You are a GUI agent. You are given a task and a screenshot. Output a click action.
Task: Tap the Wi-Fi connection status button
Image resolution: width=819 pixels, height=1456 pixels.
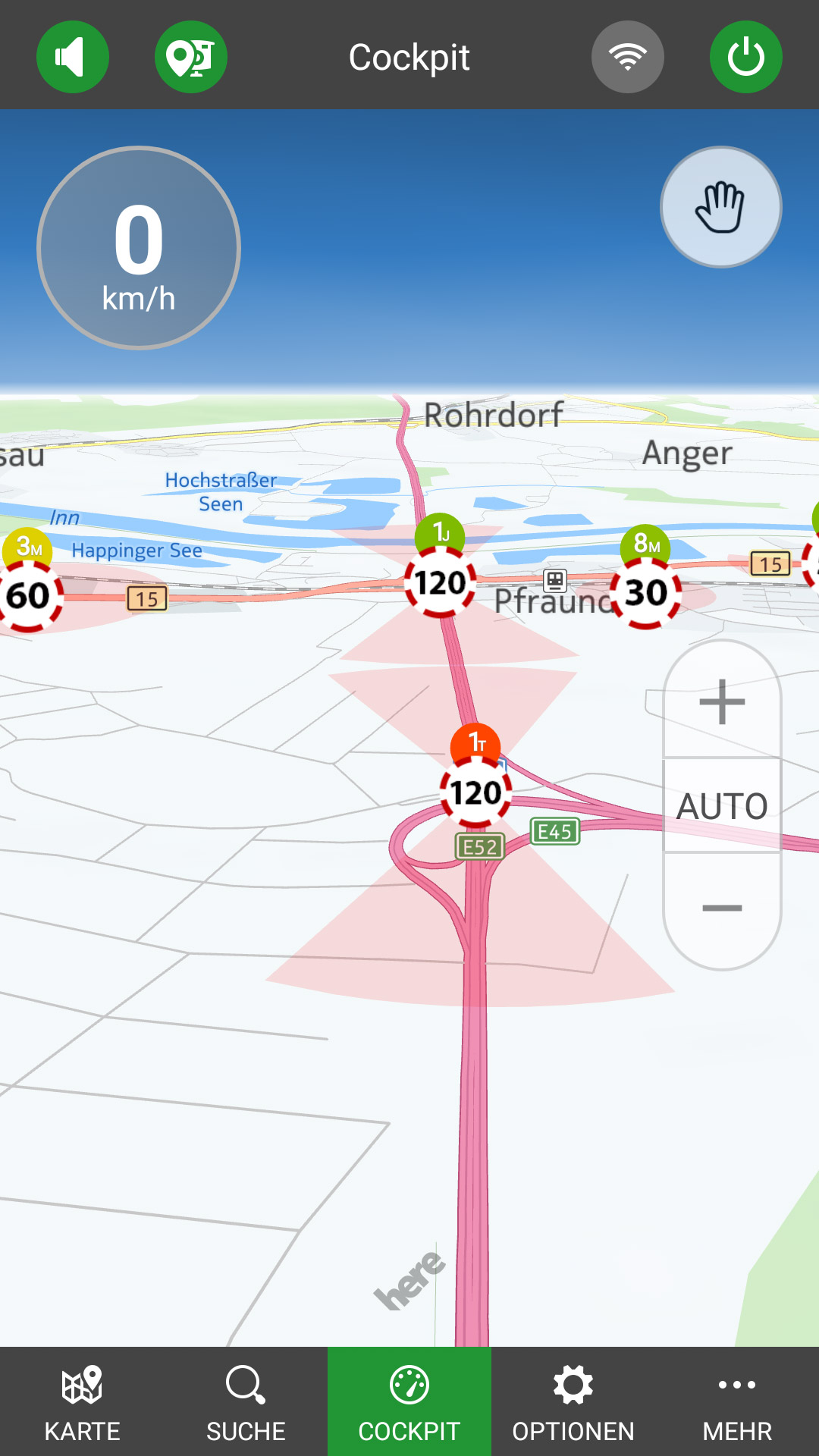pyautogui.click(x=628, y=57)
